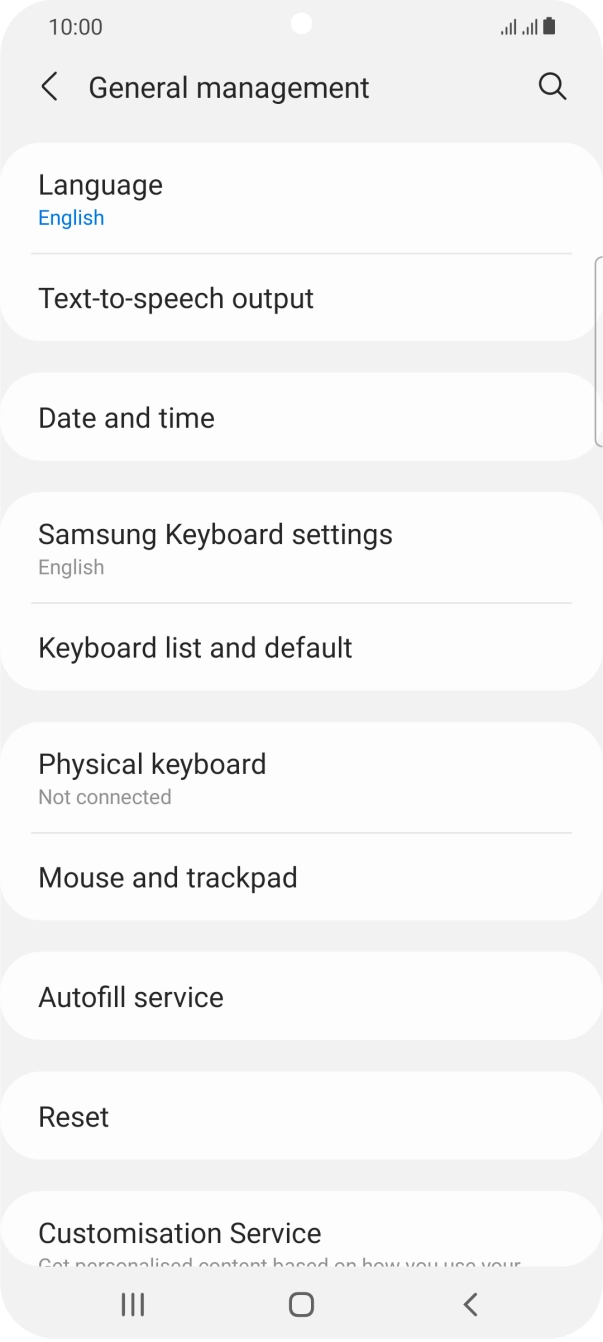Open Language settings
The image size is (603, 1342).
[x=300, y=199]
